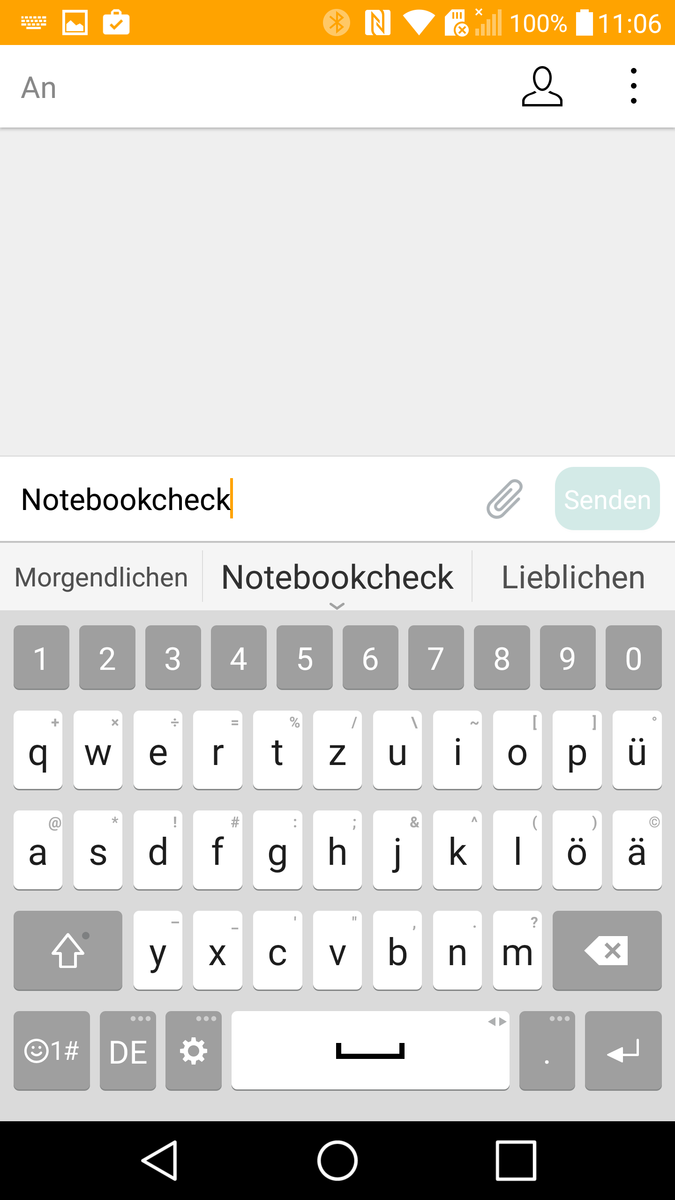Choose the Morgendlichen suggestion

pyautogui.click(x=101, y=577)
